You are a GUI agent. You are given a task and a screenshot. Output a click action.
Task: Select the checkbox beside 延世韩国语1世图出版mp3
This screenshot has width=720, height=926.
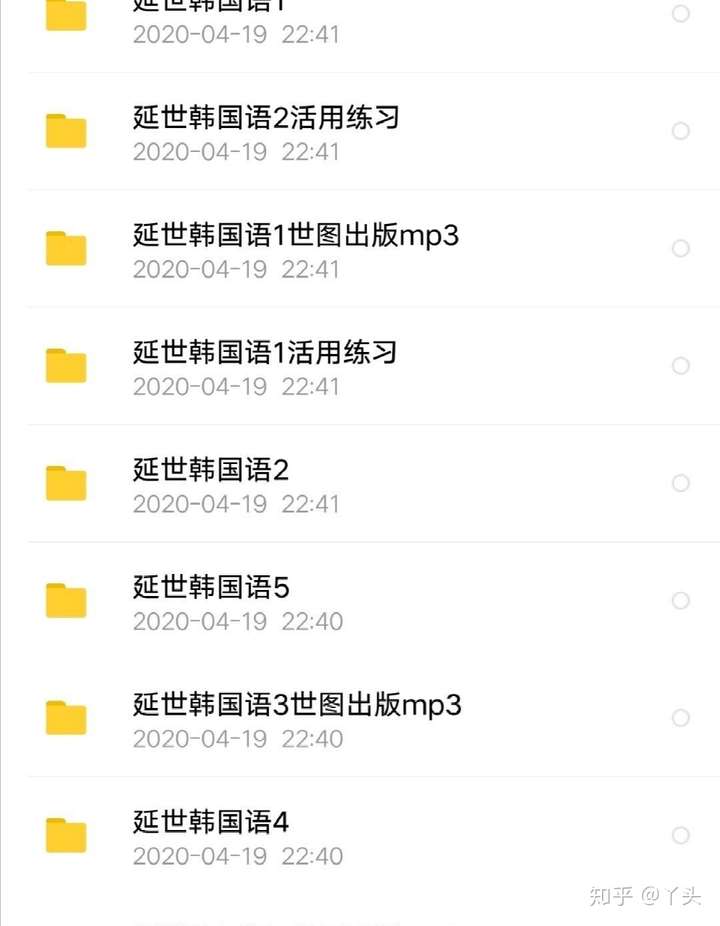[x=681, y=248]
